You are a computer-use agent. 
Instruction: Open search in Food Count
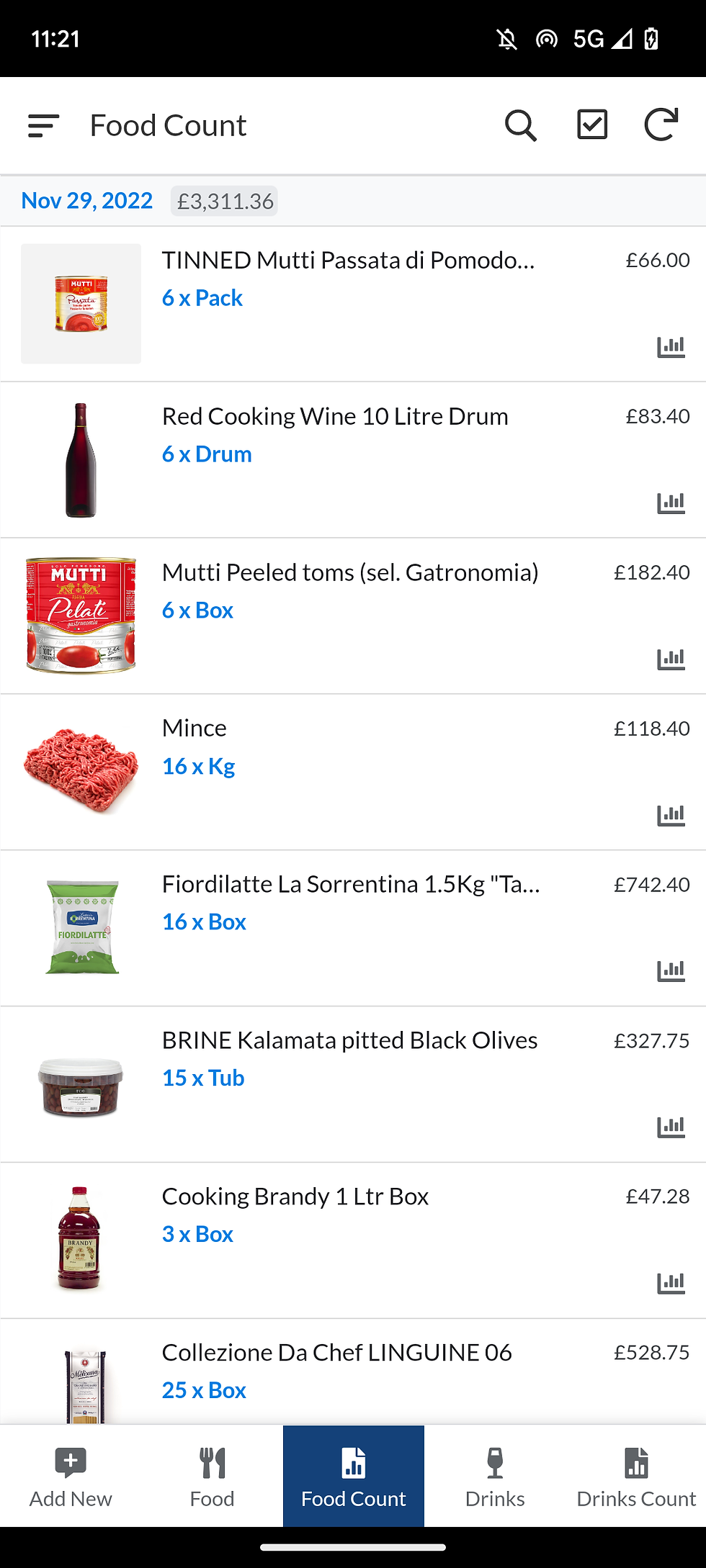[520, 126]
